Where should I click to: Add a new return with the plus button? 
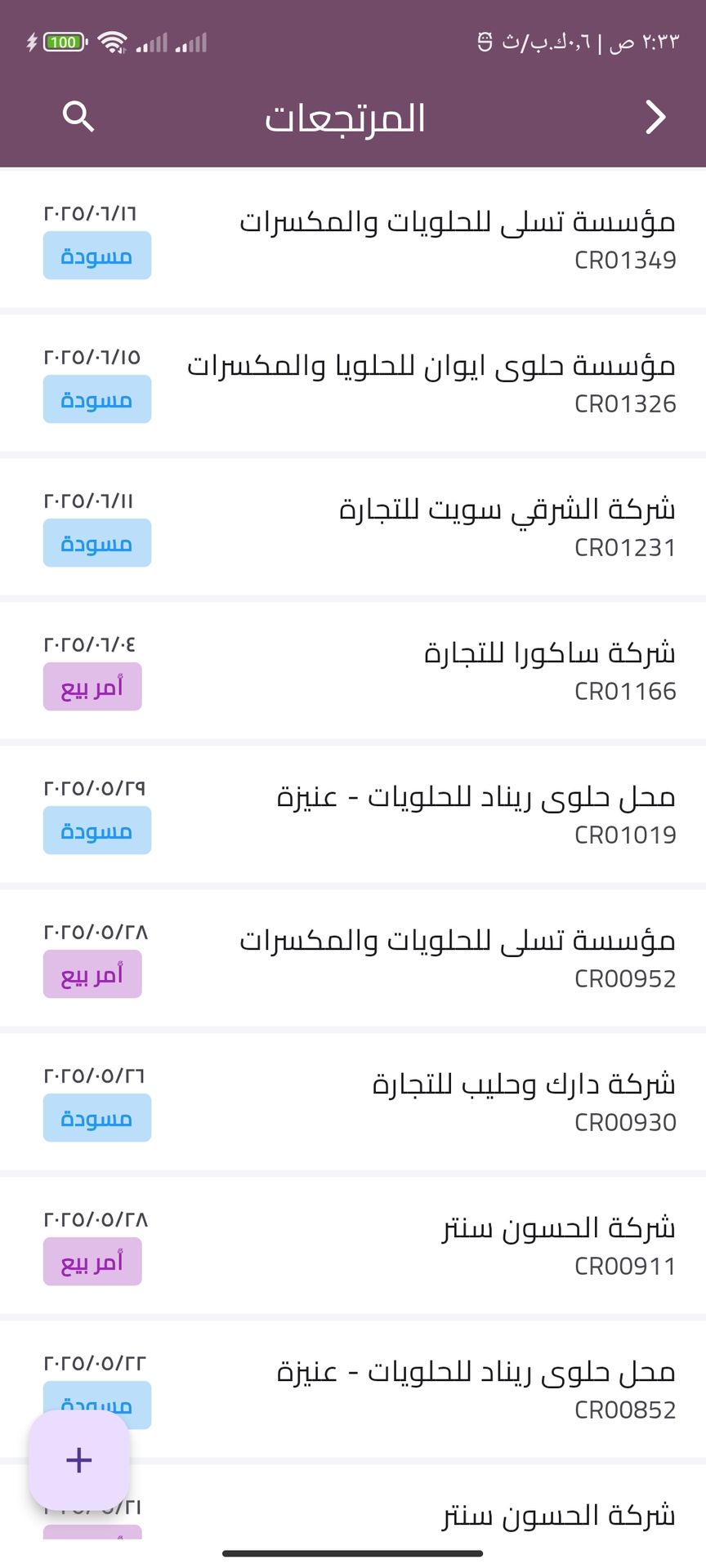(x=79, y=1459)
